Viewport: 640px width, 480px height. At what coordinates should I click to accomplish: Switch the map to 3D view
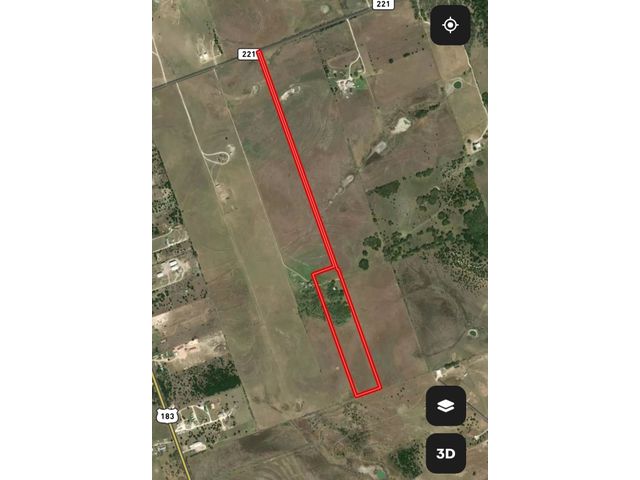tap(446, 453)
